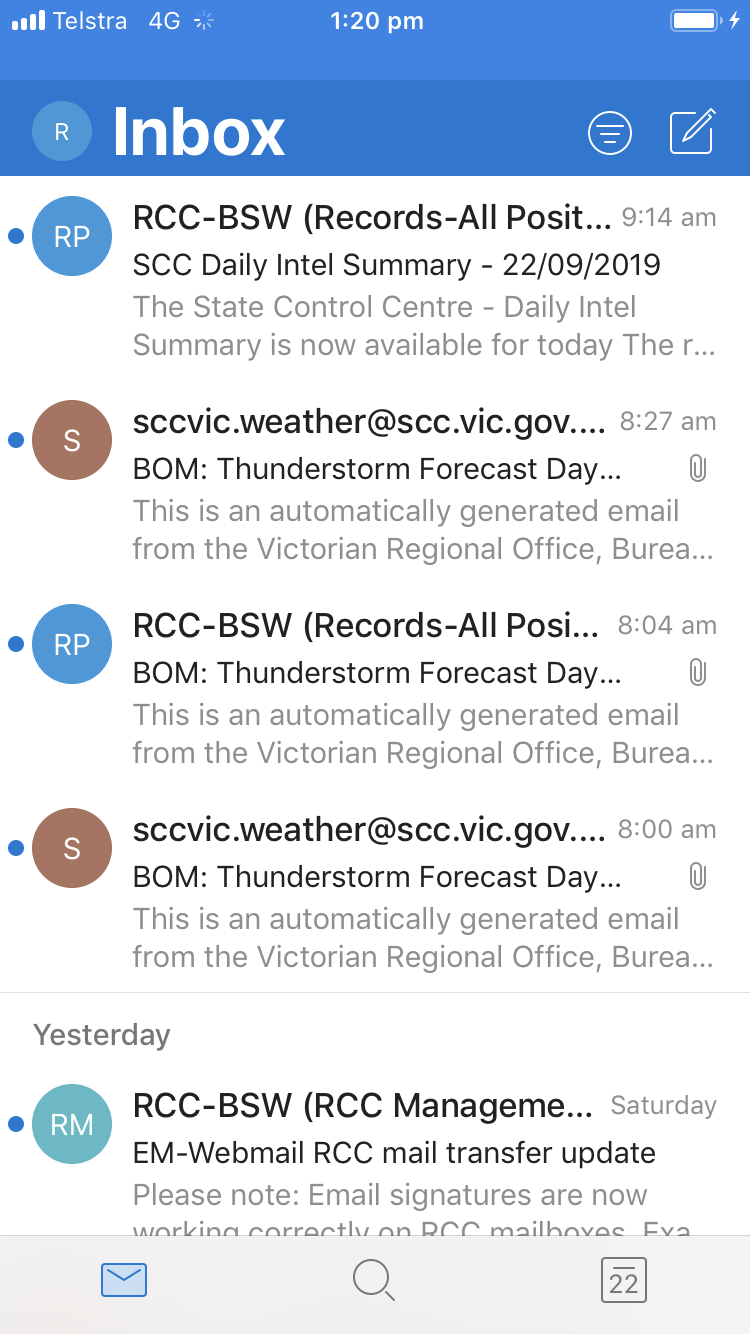The image size is (750, 1334).
Task: Switch to the Calendar tab
Action: click(623, 1280)
